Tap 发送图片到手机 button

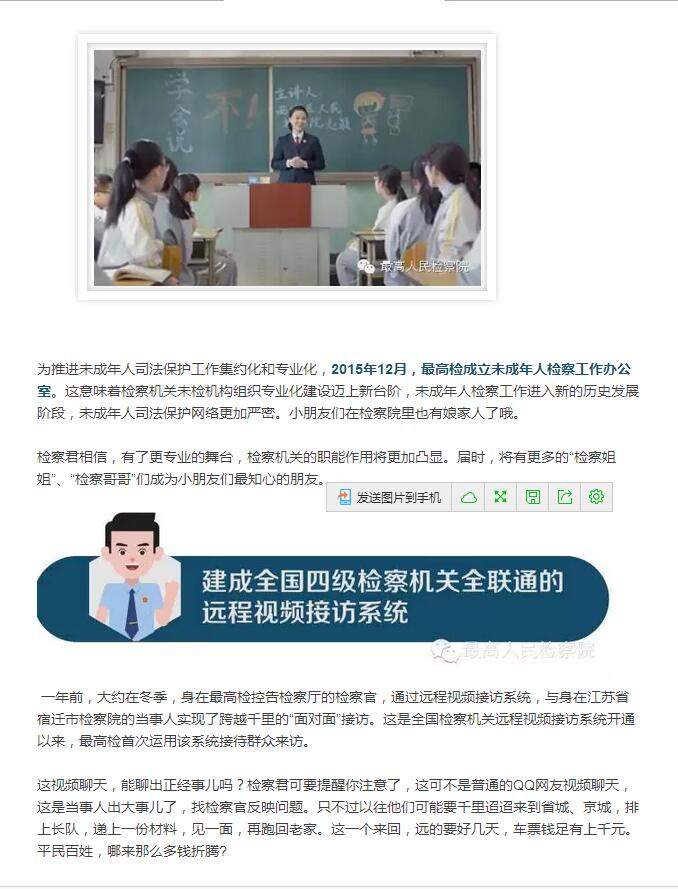pos(389,497)
